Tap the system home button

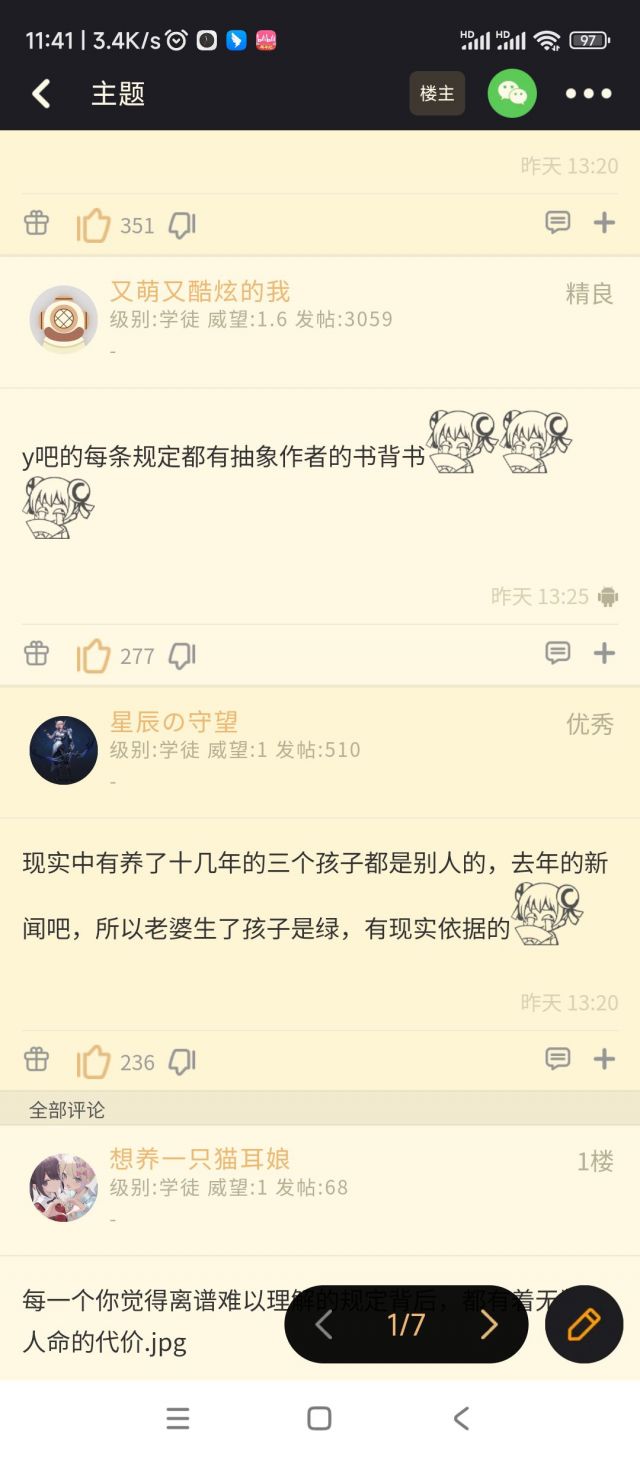(319, 1418)
